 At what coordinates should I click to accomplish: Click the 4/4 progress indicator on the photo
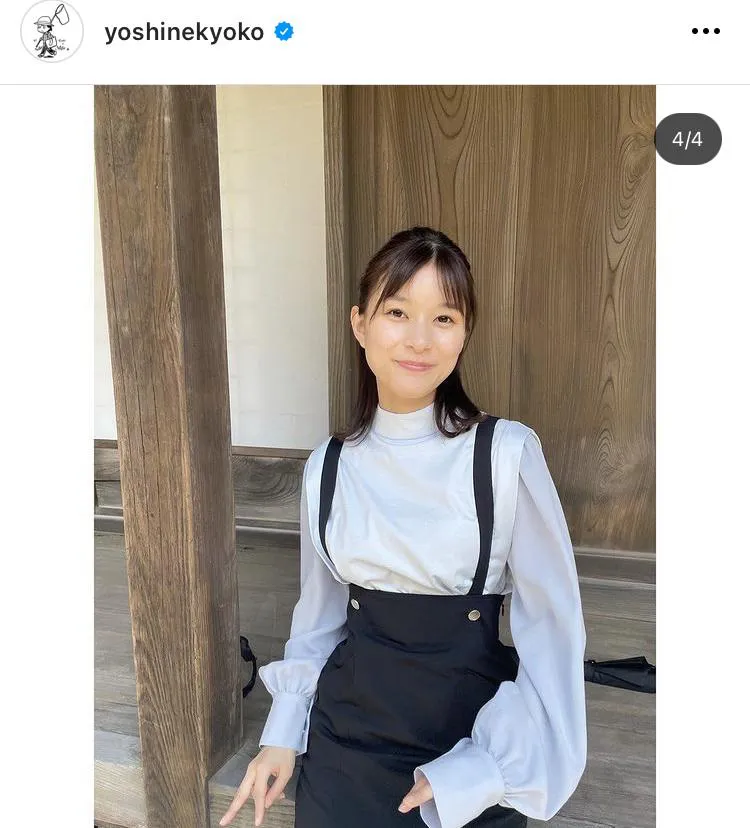(687, 139)
